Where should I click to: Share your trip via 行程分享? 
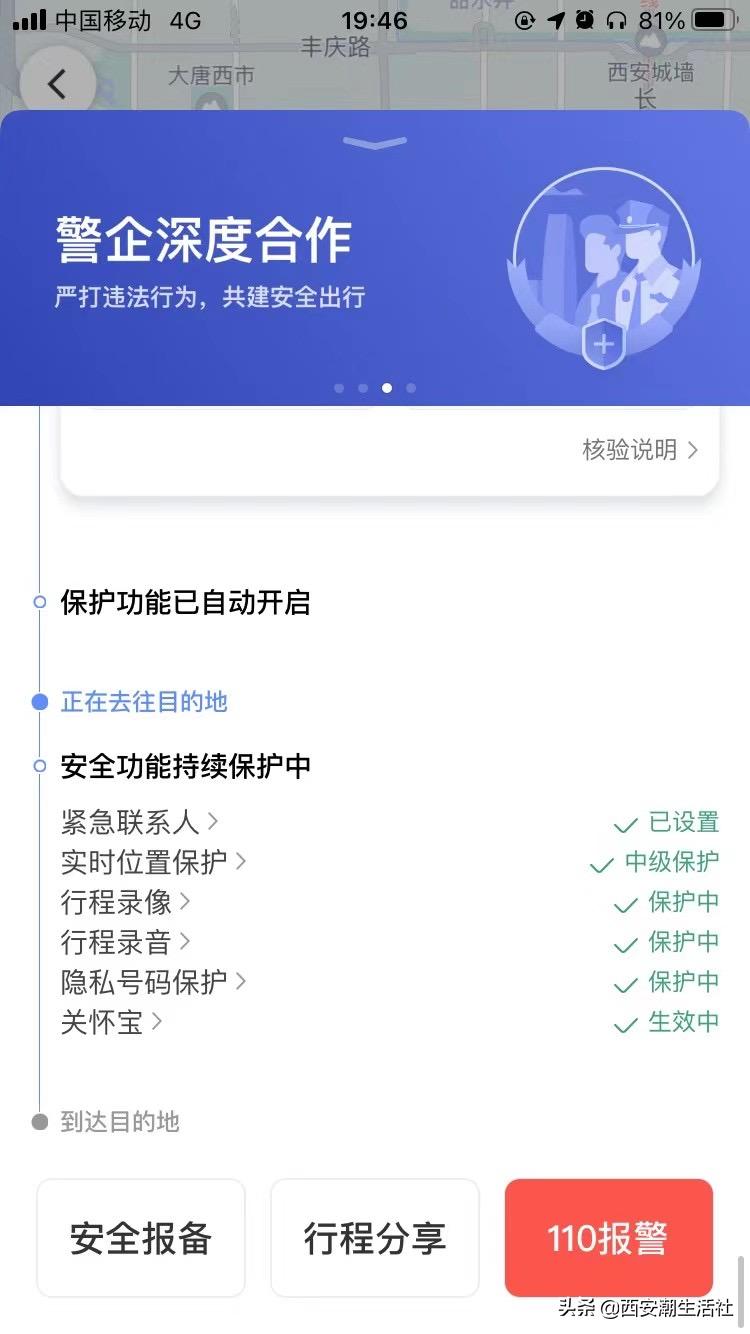374,1238
